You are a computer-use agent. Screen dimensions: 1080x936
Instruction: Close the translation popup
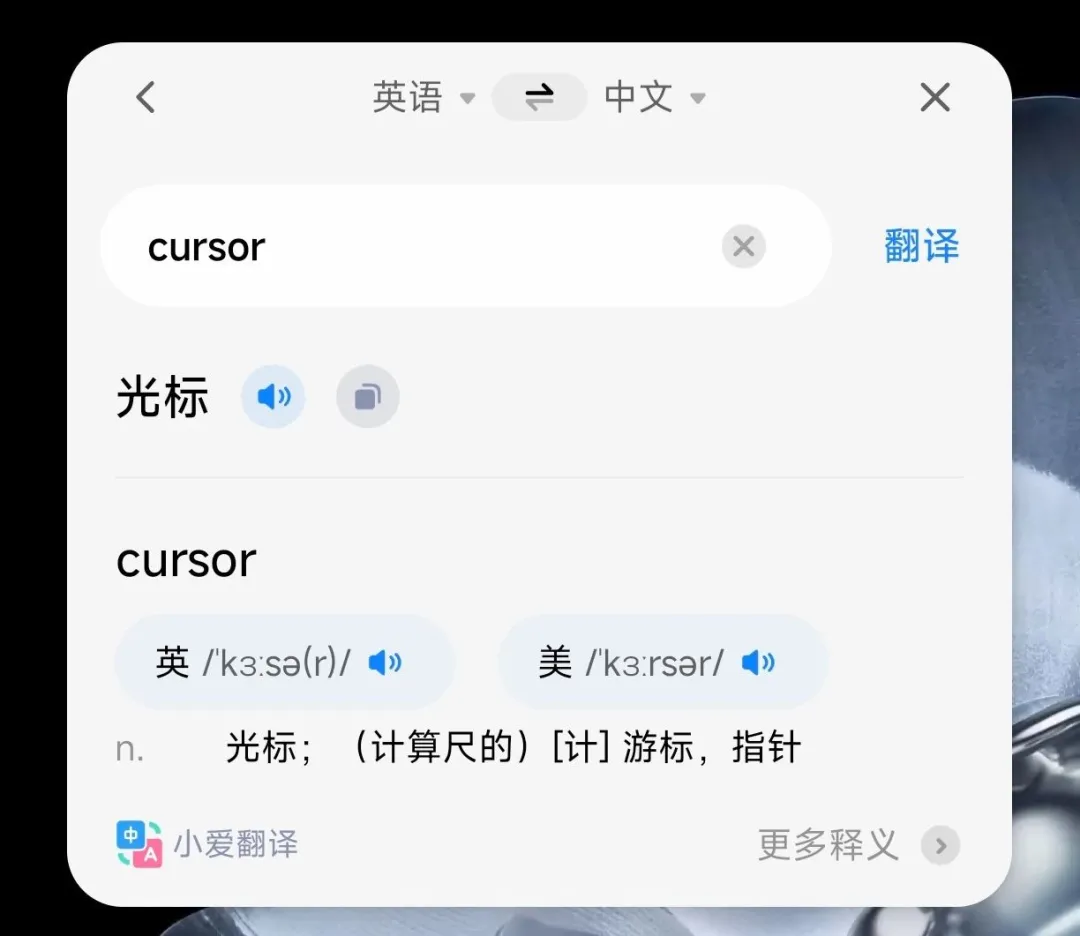935,98
